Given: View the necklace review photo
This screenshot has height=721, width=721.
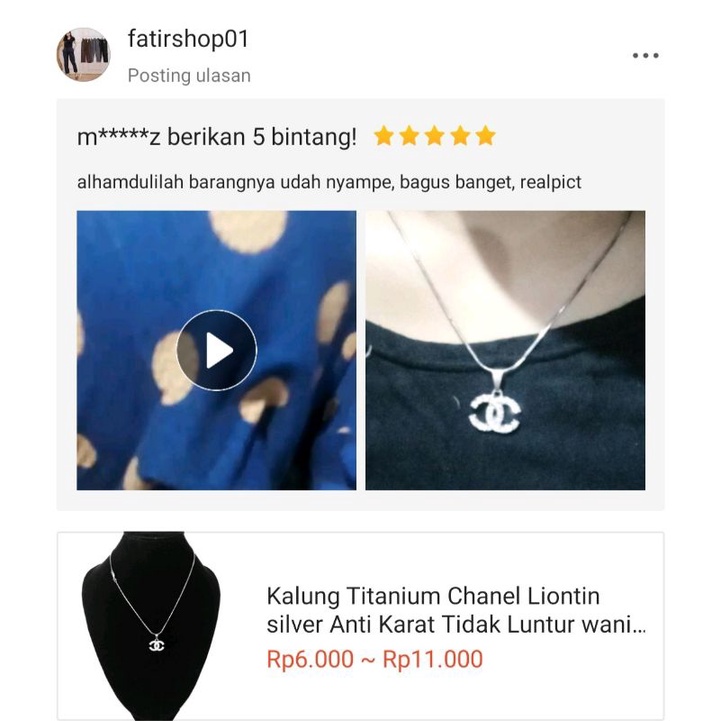Looking at the screenshot, I should [505, 350].
